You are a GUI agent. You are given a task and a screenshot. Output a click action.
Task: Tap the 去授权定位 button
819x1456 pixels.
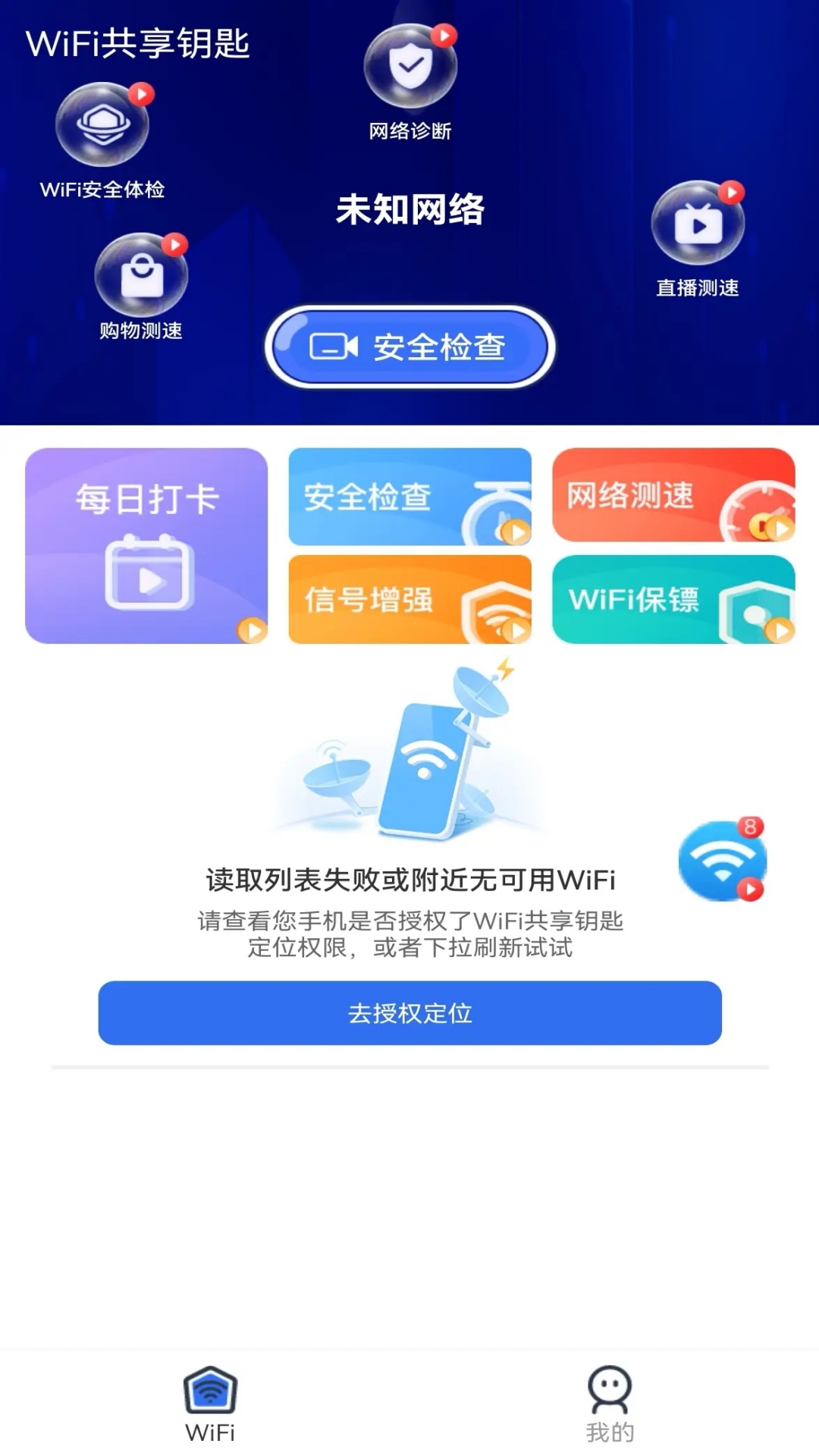(x=409, y=1013)
